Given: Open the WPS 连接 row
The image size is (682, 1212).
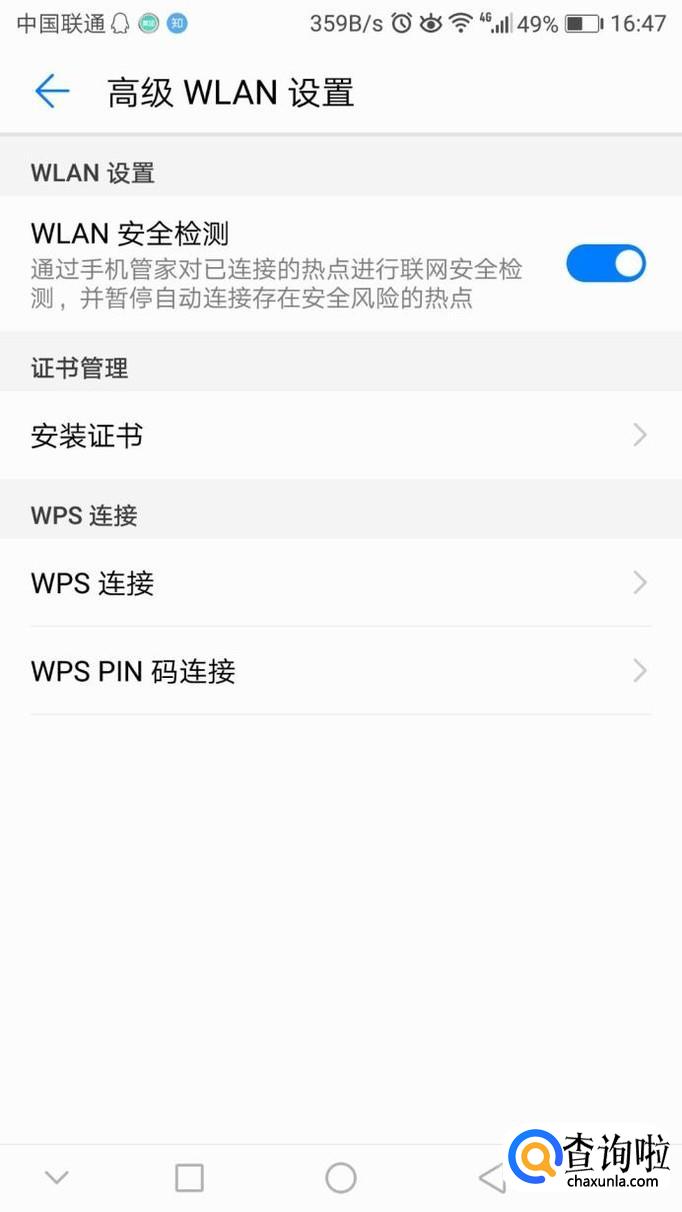Looking at the screenshot, I should pyautogui.click(x=340, y=583).
